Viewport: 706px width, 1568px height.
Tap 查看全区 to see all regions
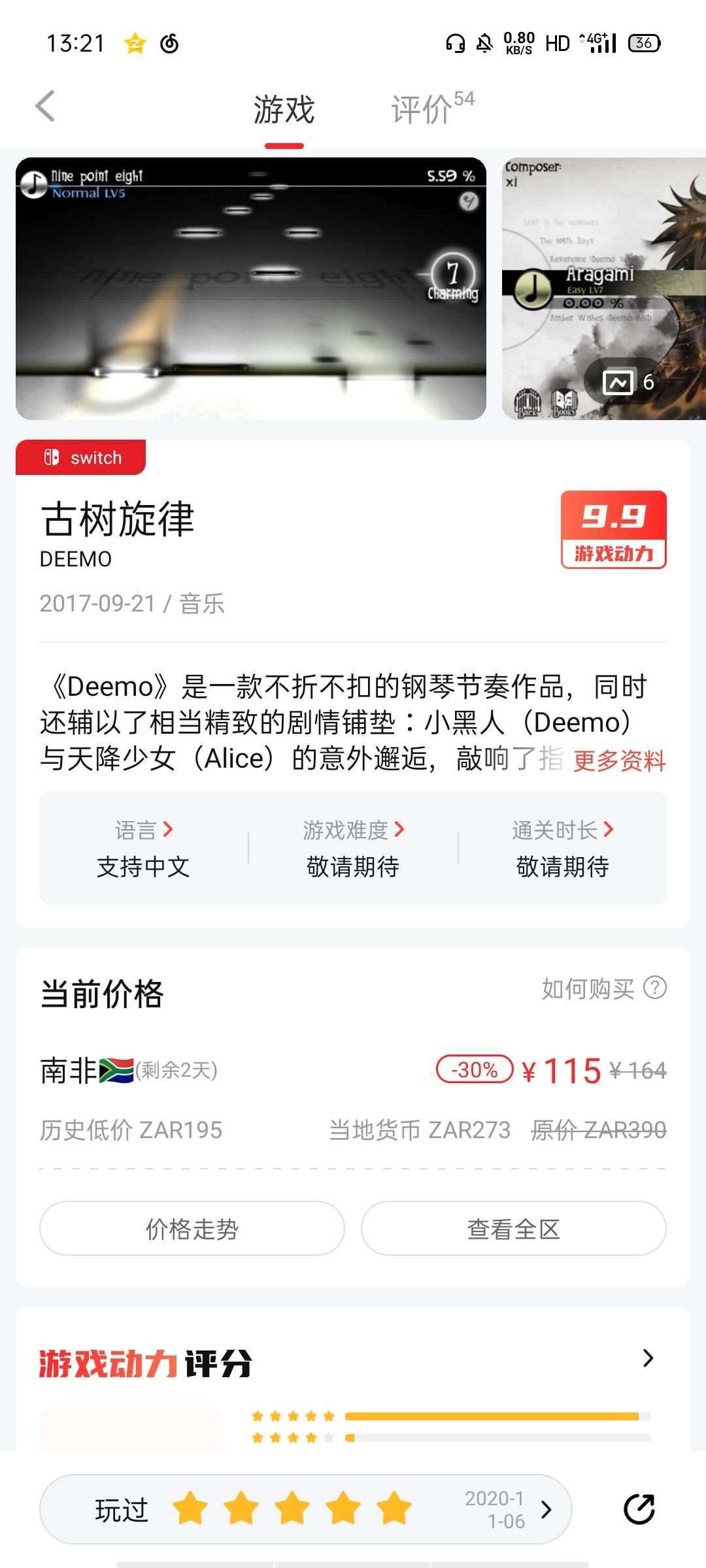(x=513, y=1228)
